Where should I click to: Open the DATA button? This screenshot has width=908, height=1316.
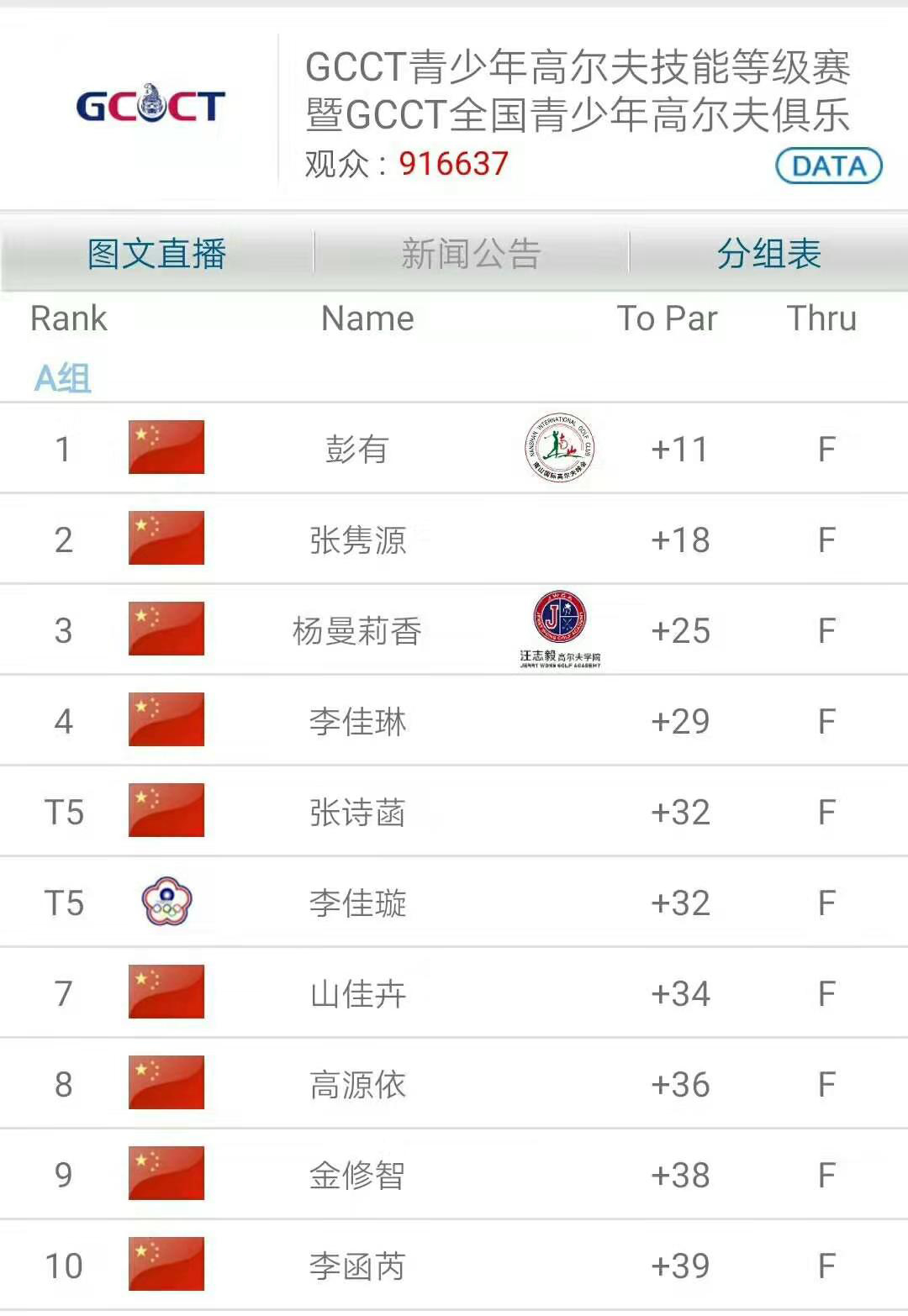click(x=828, y=166)
